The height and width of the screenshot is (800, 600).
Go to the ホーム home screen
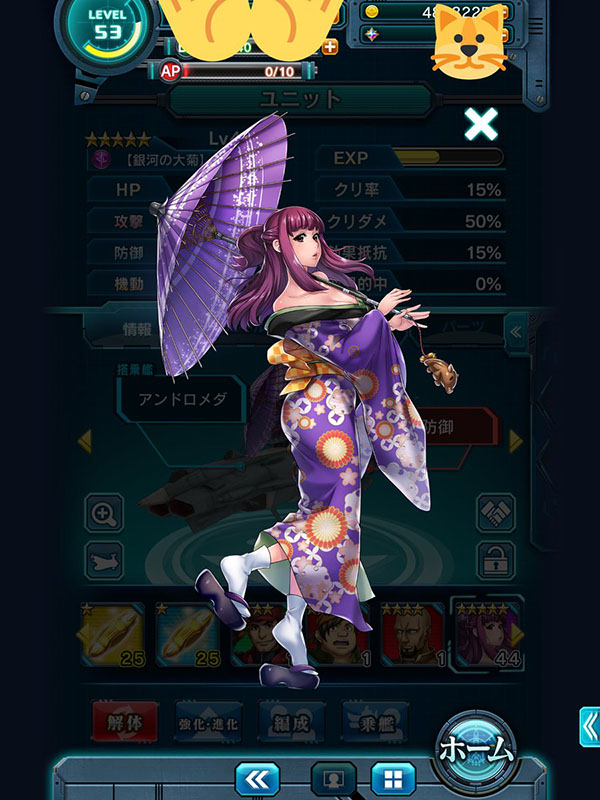(x=474, y=749)
